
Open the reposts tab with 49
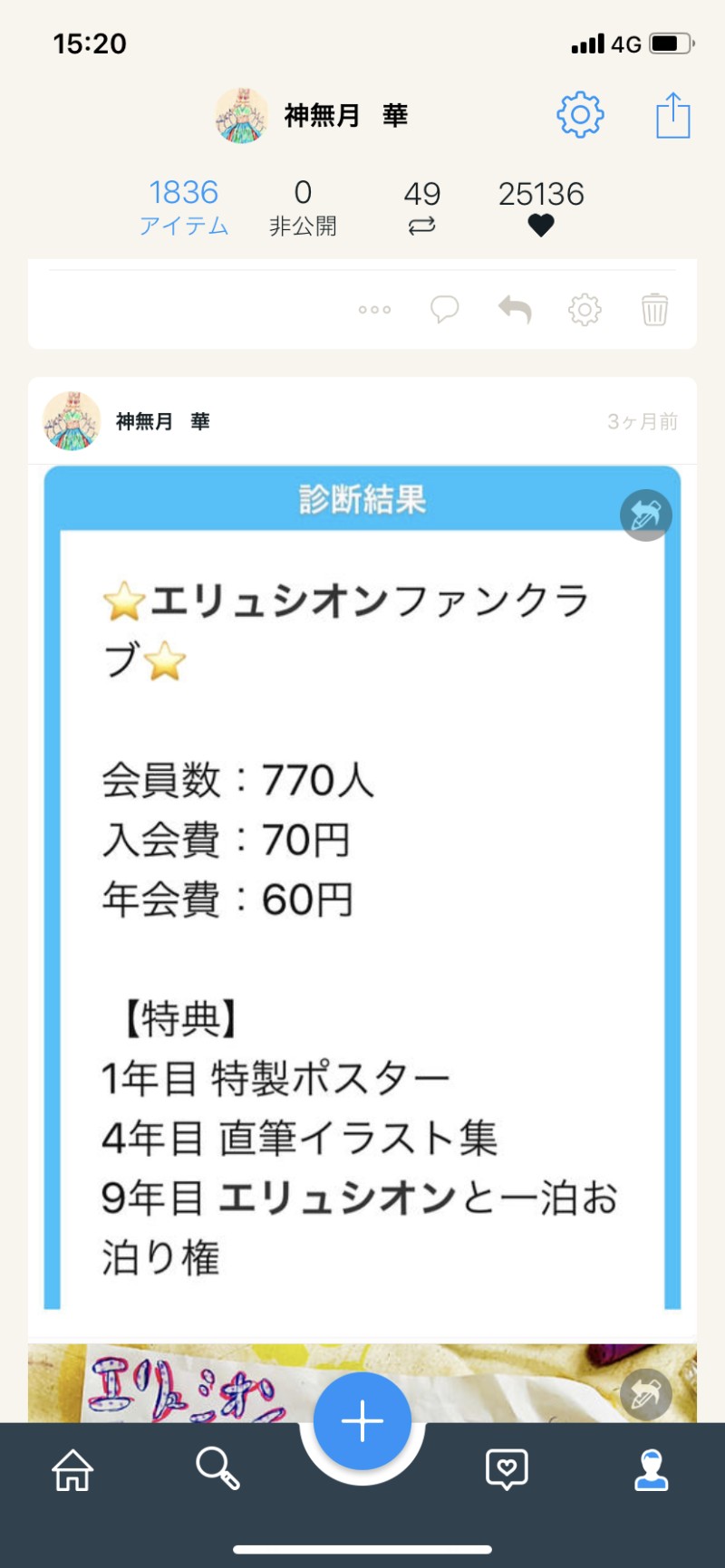pos(421,207)
